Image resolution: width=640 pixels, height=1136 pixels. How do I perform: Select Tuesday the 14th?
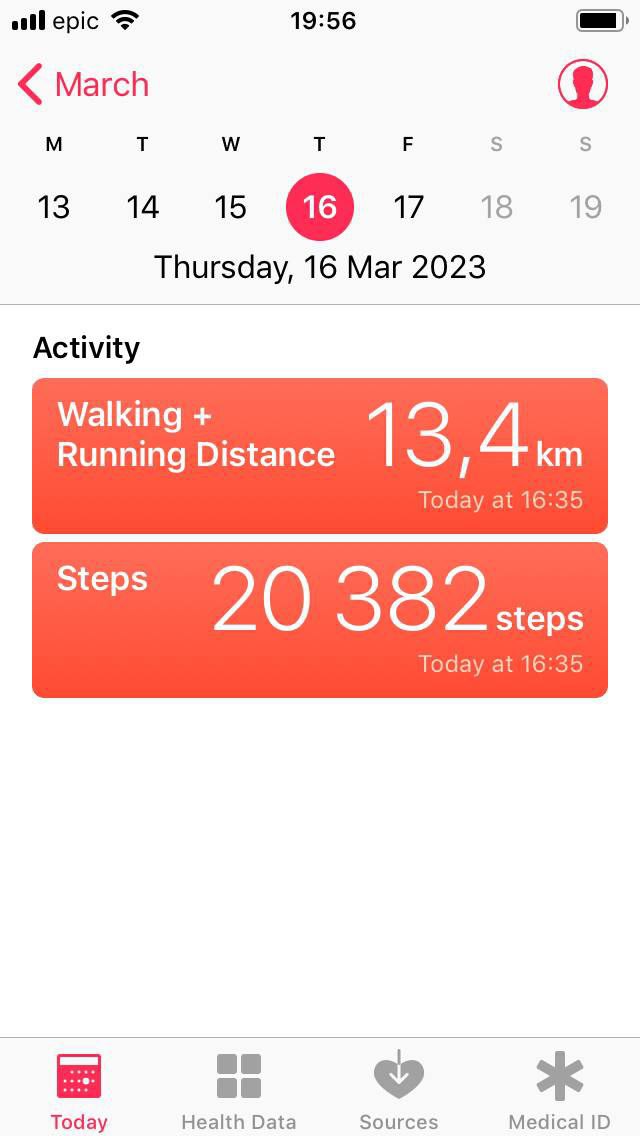[143, 207]
